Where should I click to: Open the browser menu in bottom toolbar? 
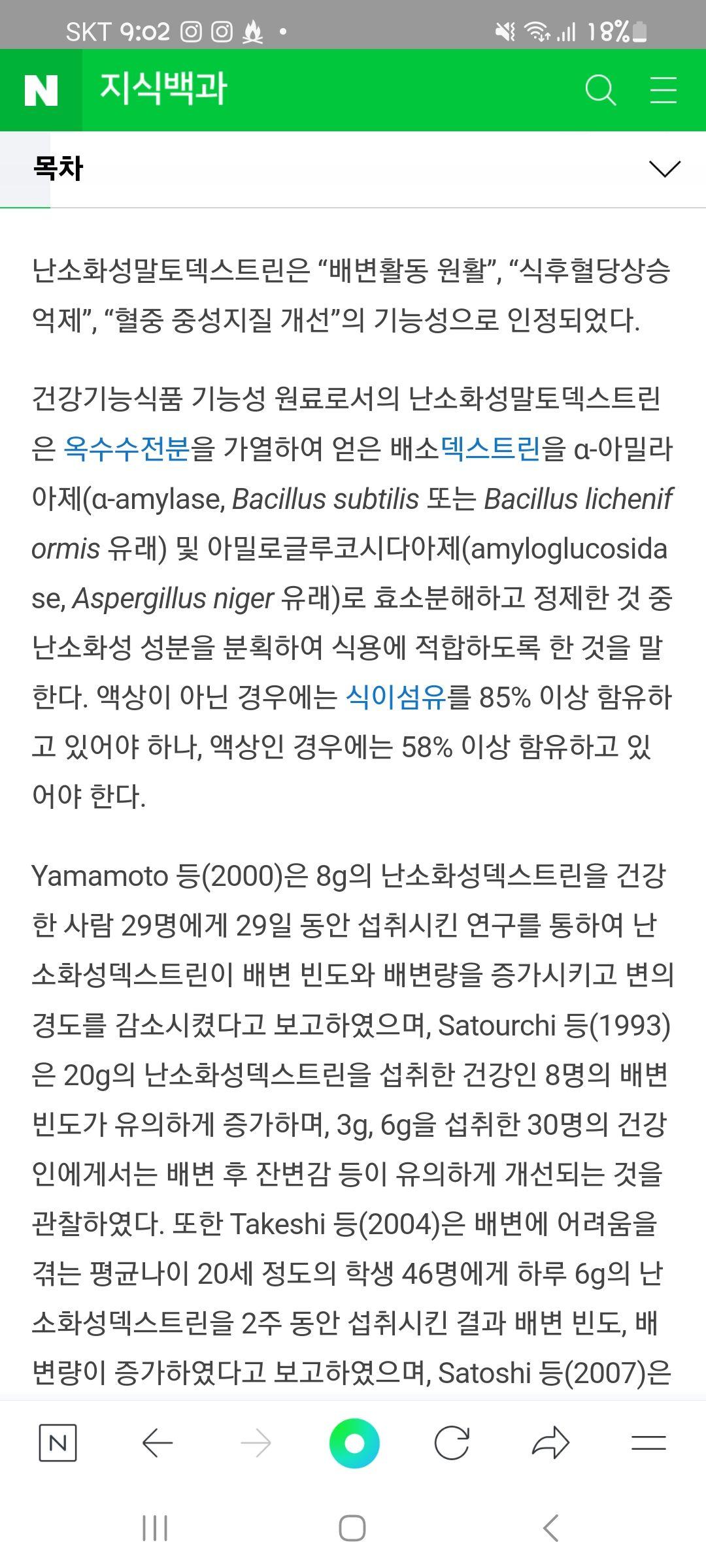(648, 1443)
